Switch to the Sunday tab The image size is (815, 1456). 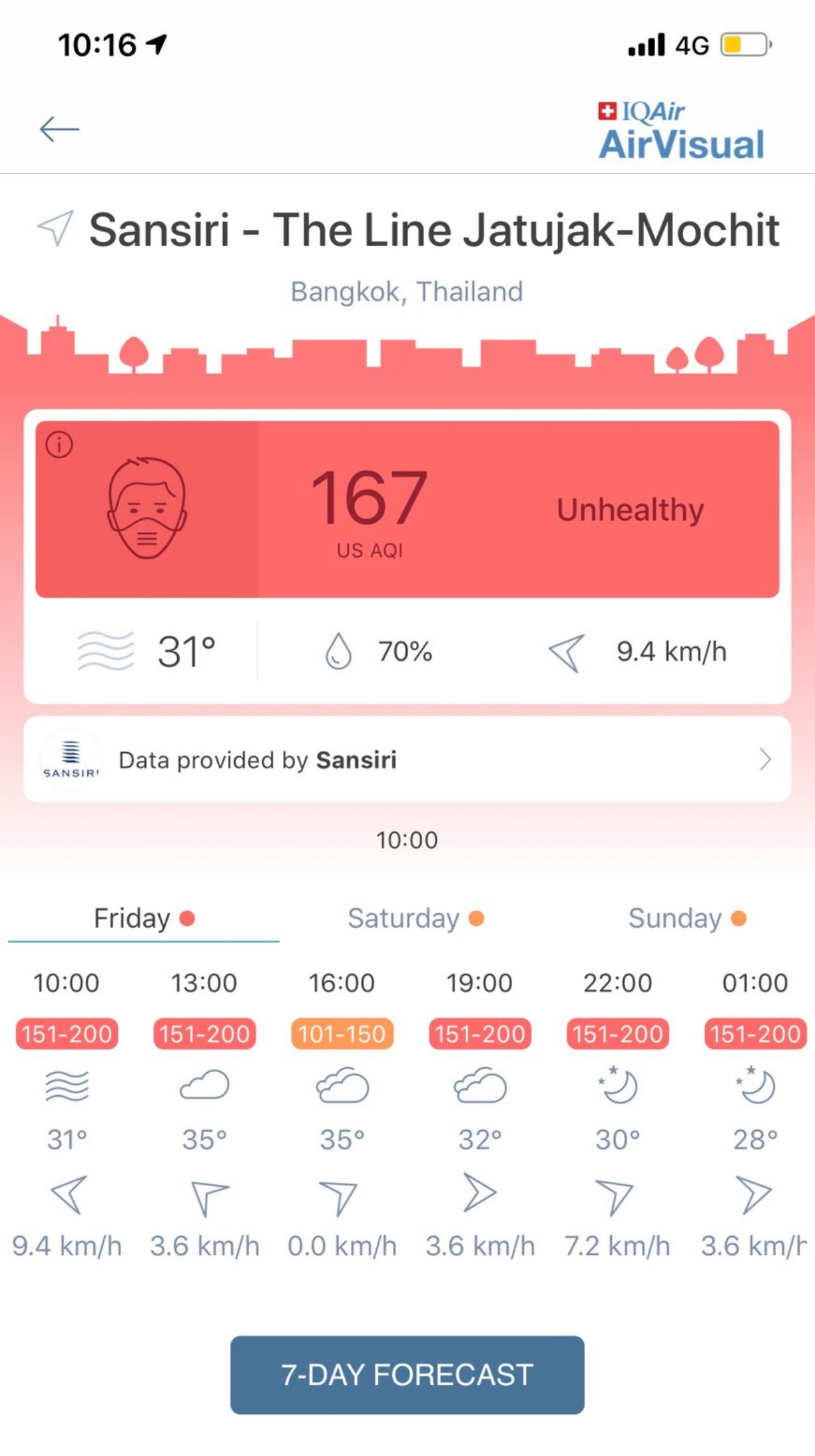(686, 918)
